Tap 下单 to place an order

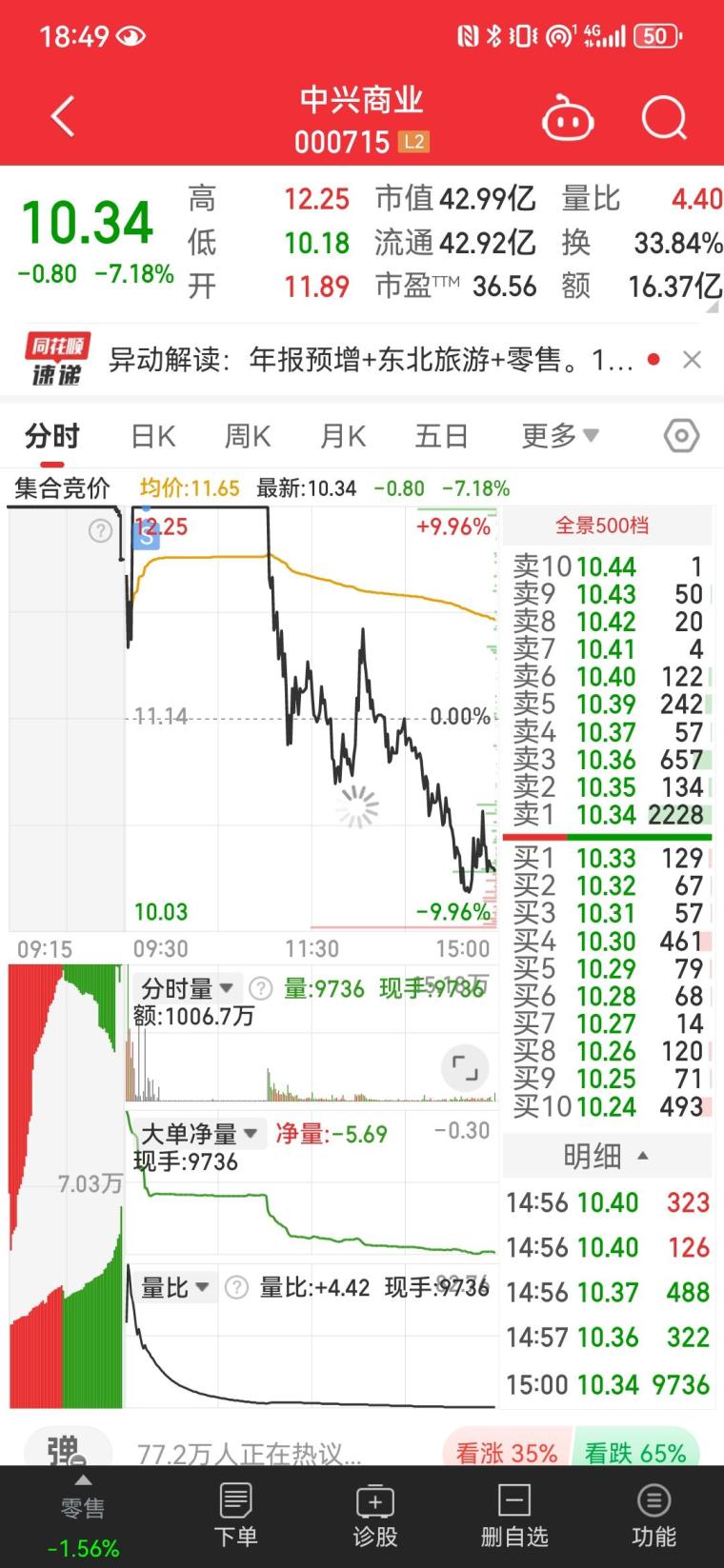coord(235,1515)
